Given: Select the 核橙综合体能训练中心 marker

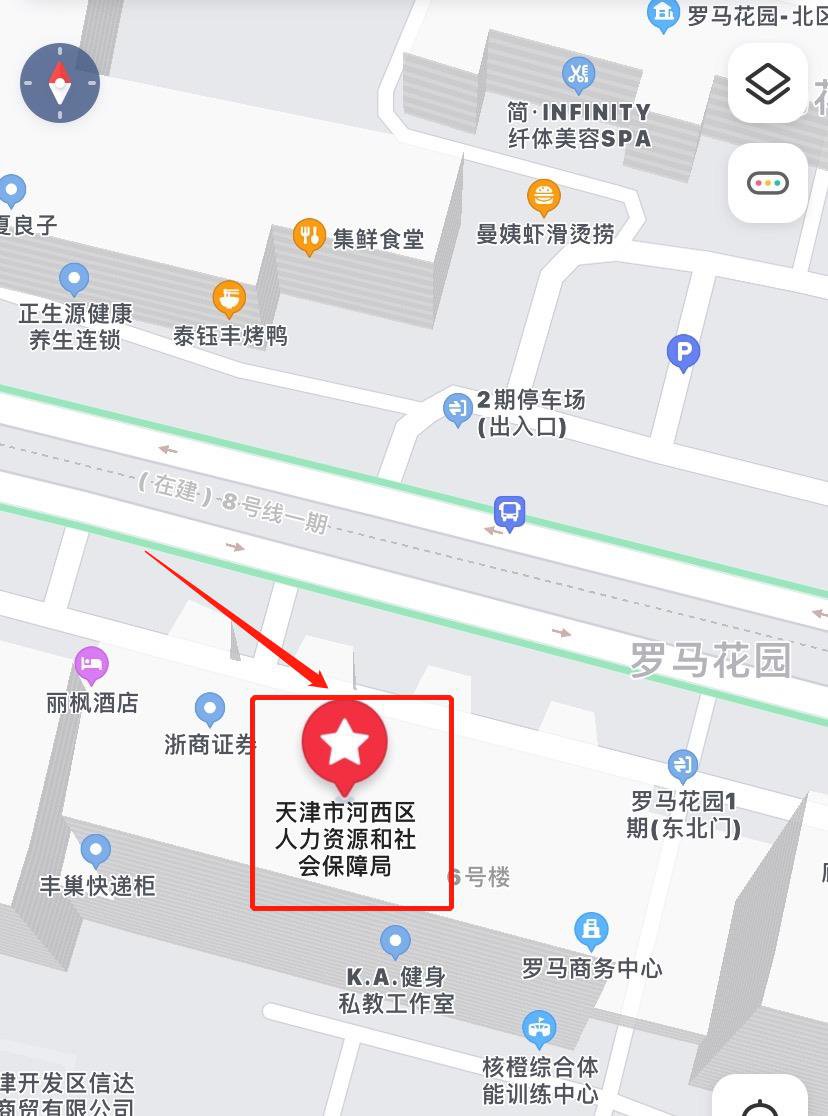Looking at the screenshot, I should tap(539, 1027).
